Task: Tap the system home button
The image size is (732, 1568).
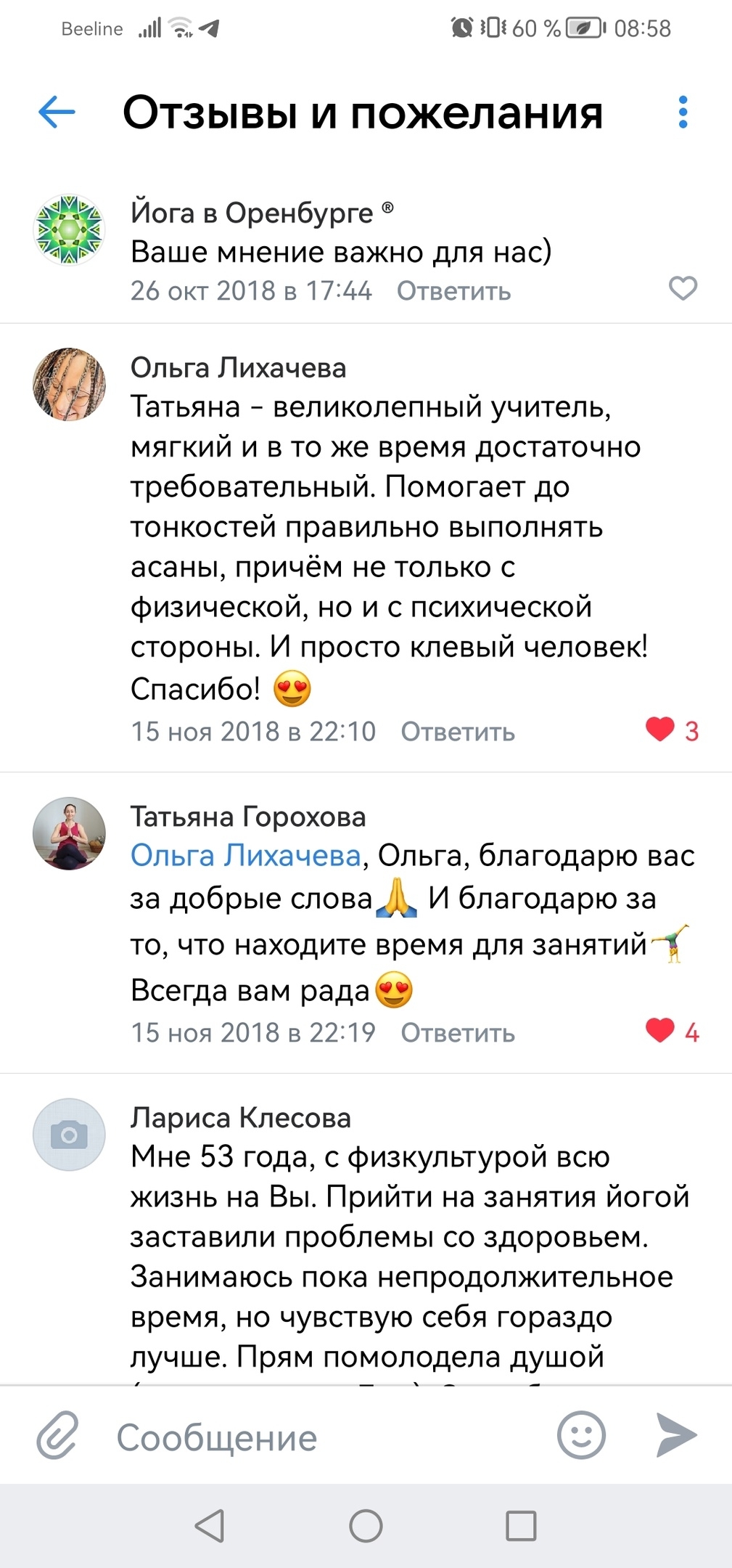Action: click(x=366, y=1526)
